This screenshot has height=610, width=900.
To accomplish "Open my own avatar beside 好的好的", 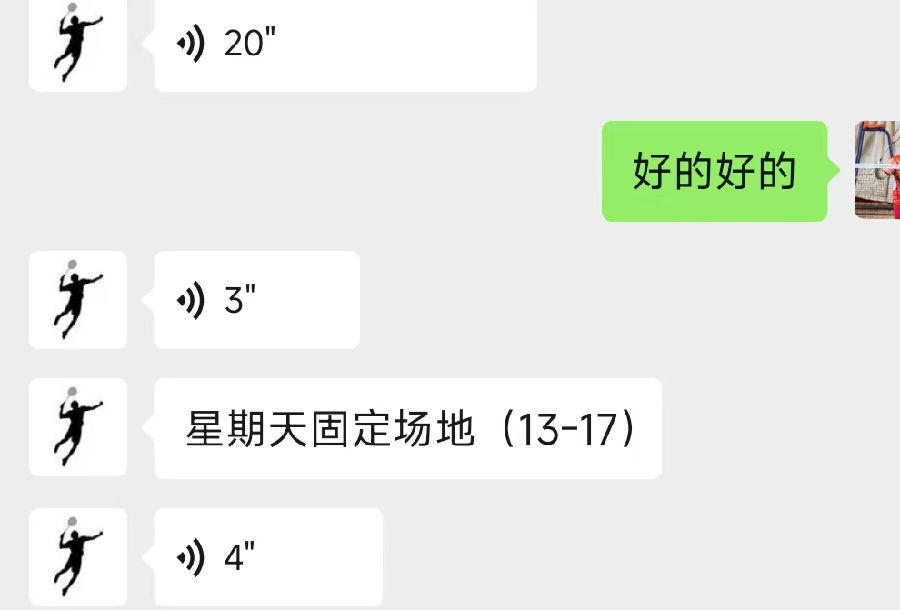I will pos(877,171).
